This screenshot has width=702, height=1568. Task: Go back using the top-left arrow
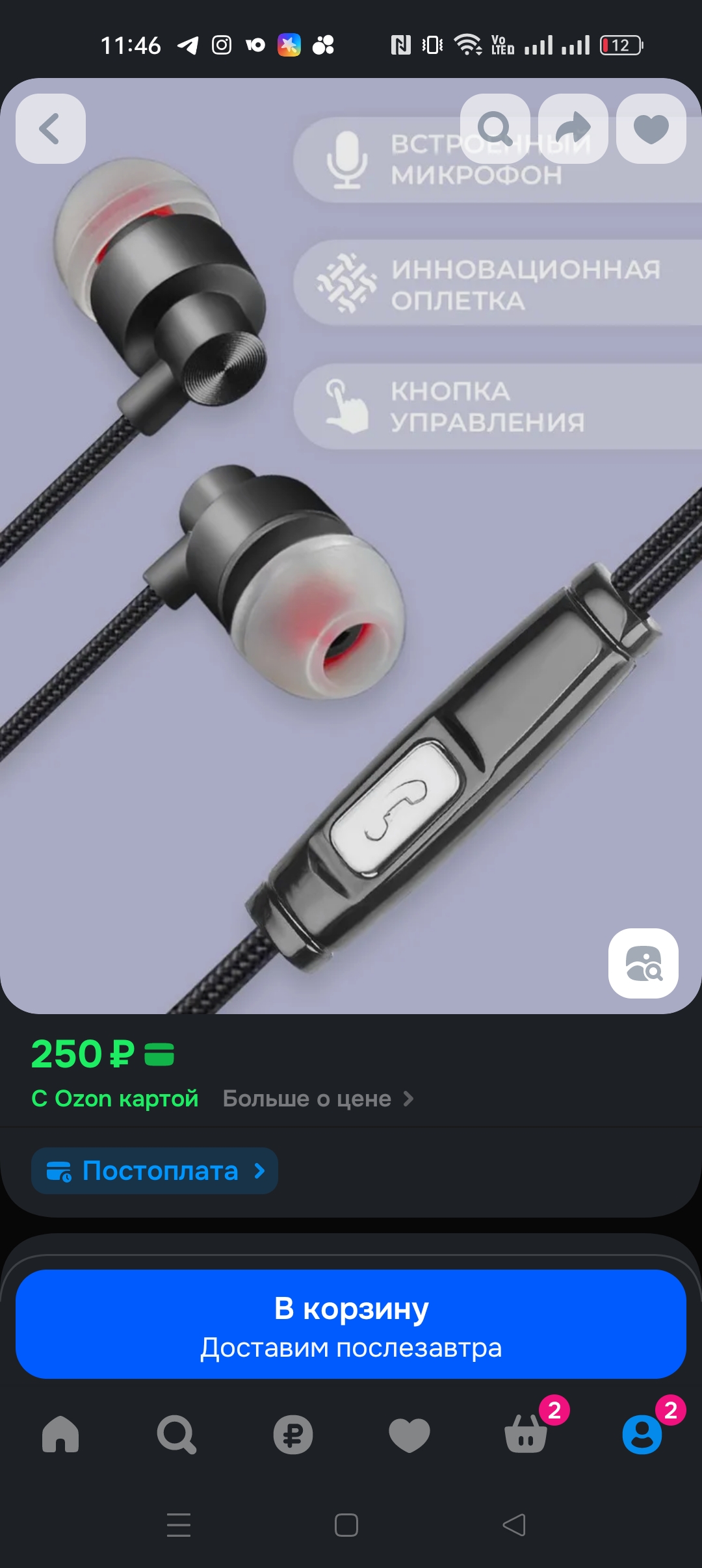point(51,129)
